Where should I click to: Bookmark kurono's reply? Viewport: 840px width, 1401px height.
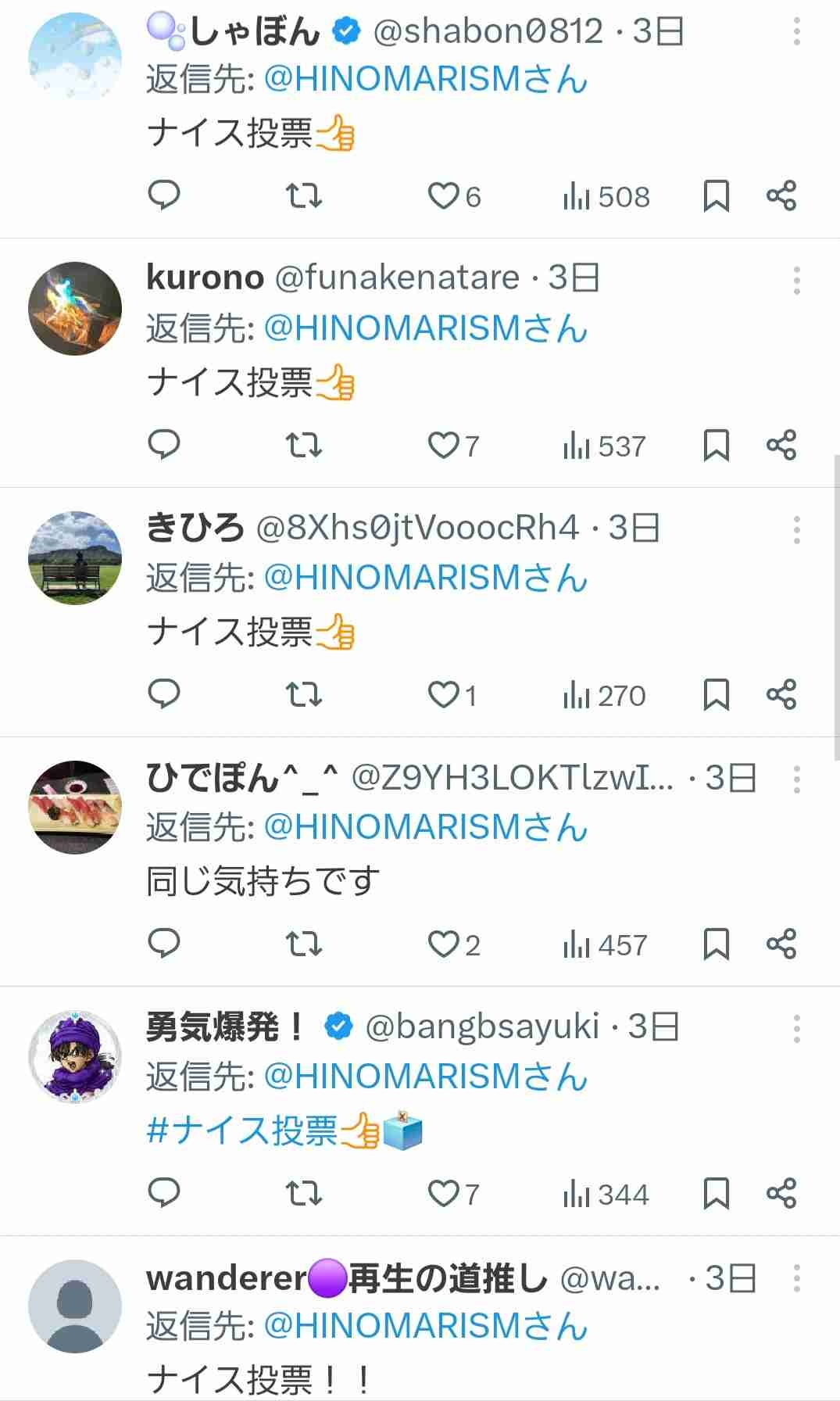[x=716, y=445]
